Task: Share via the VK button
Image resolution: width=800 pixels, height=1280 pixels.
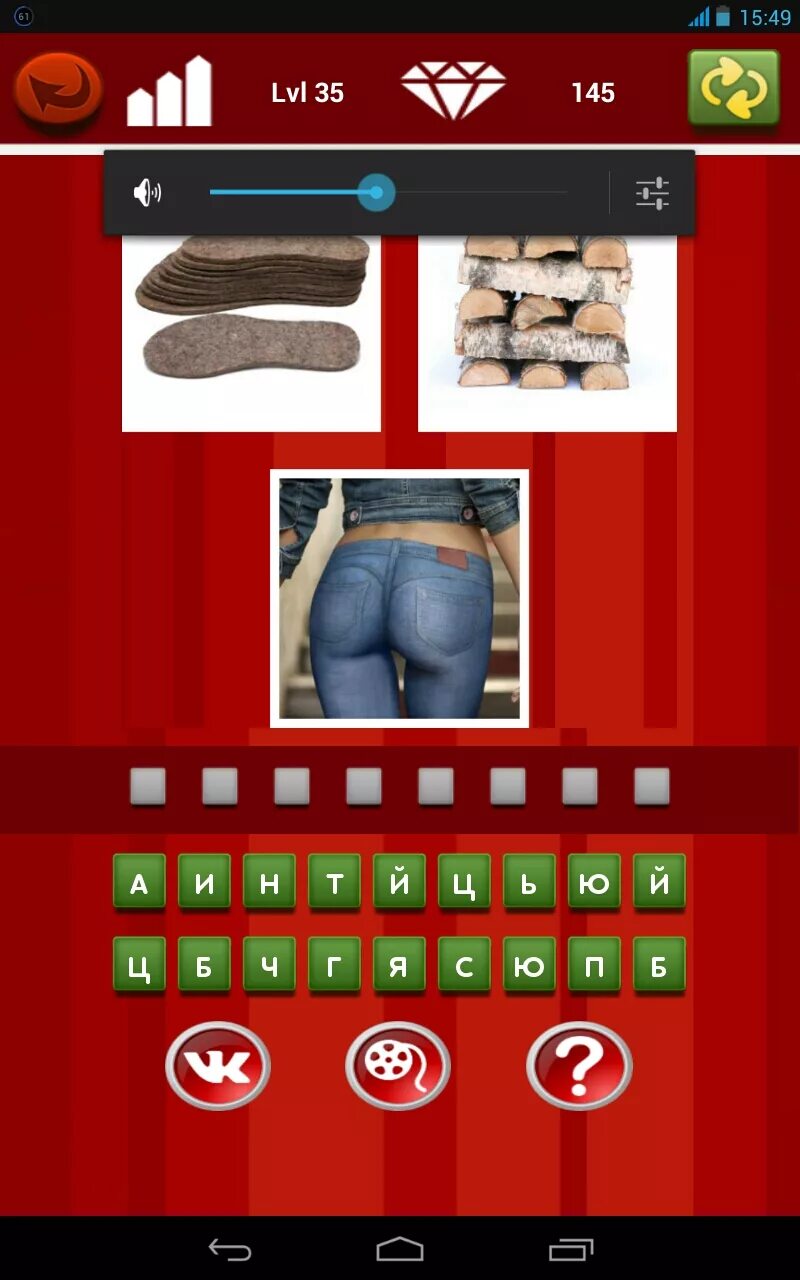Action: (218, 1066)
